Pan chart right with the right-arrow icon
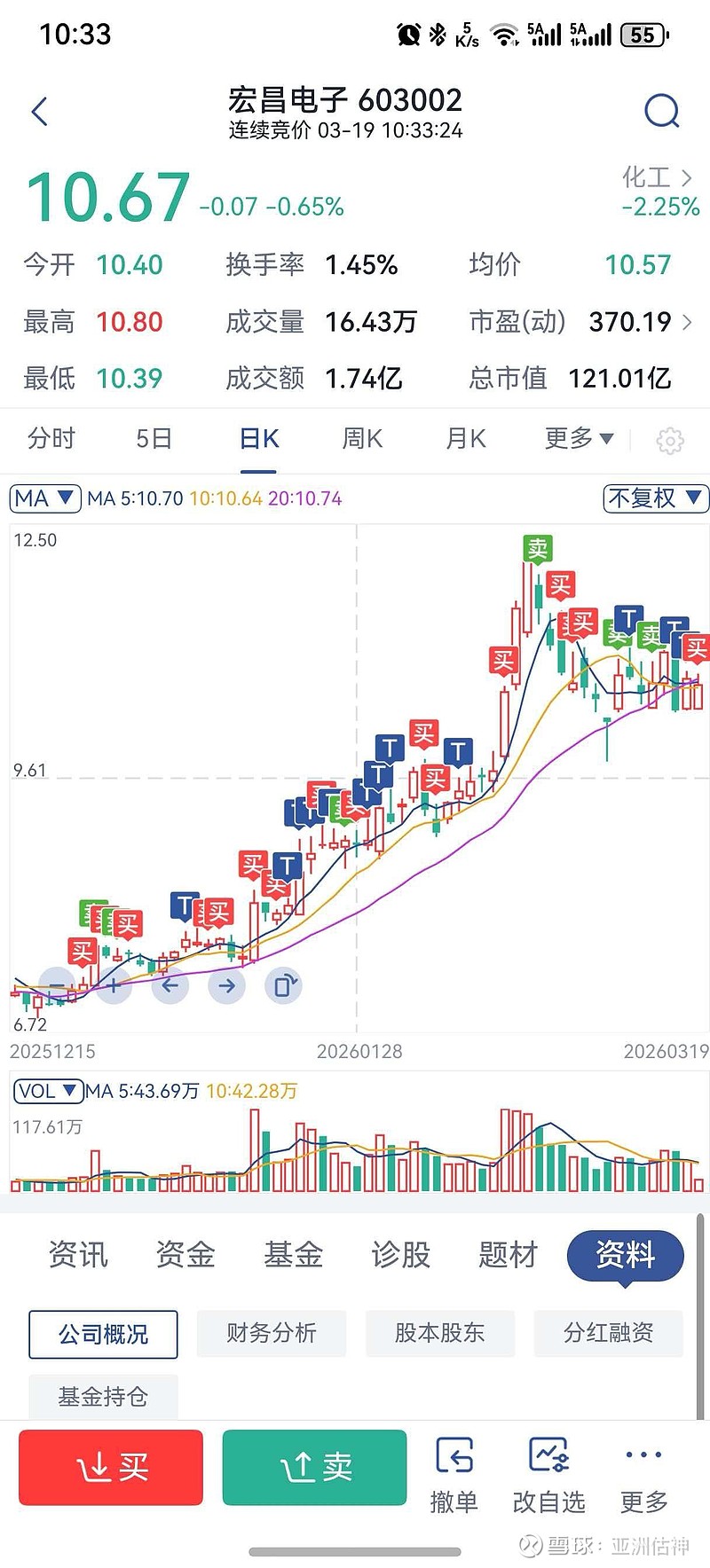 (227, 984)
